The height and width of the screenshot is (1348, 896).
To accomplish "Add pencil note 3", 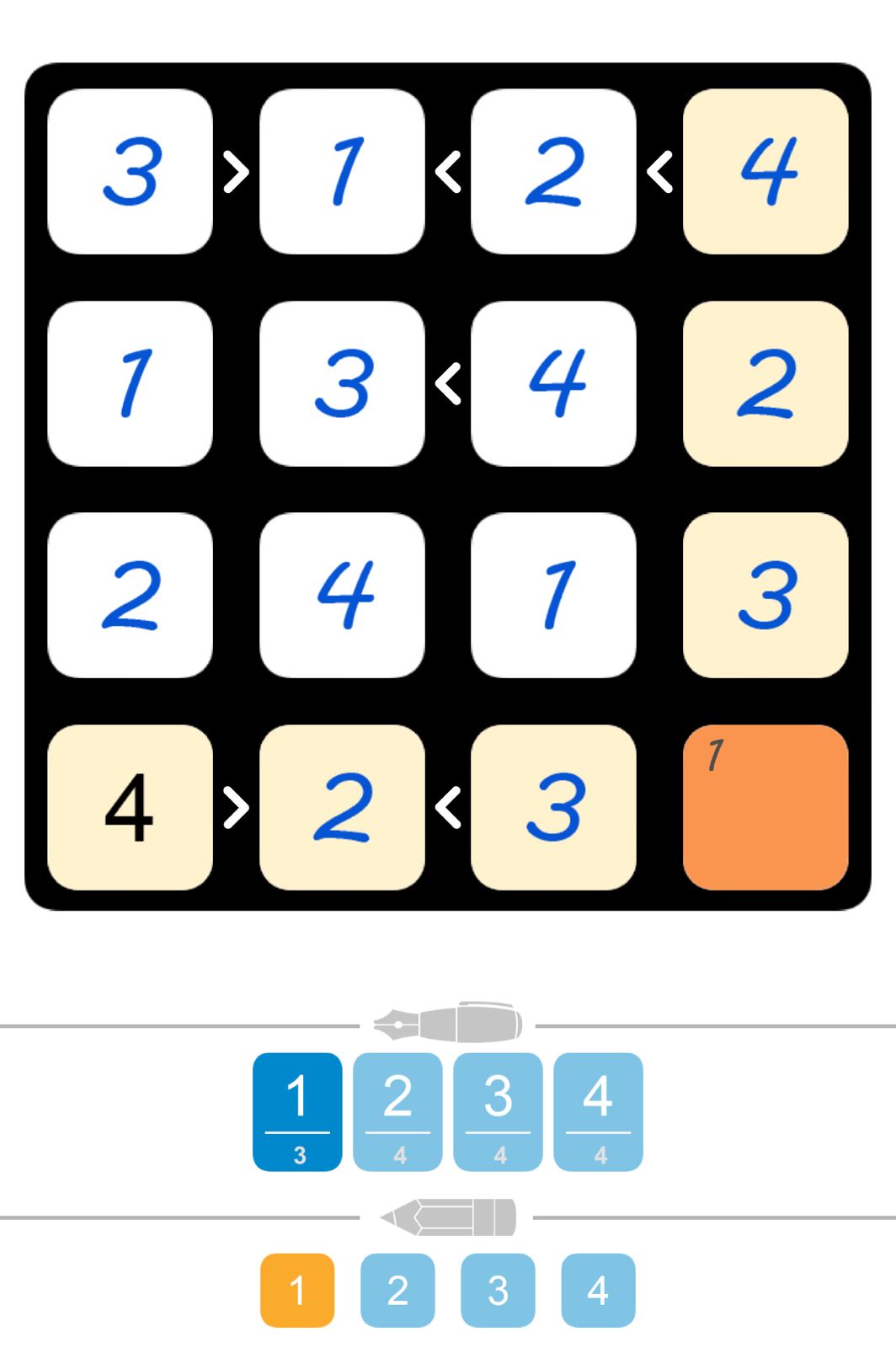I will pyautogui.click(x=498, y=1290).
